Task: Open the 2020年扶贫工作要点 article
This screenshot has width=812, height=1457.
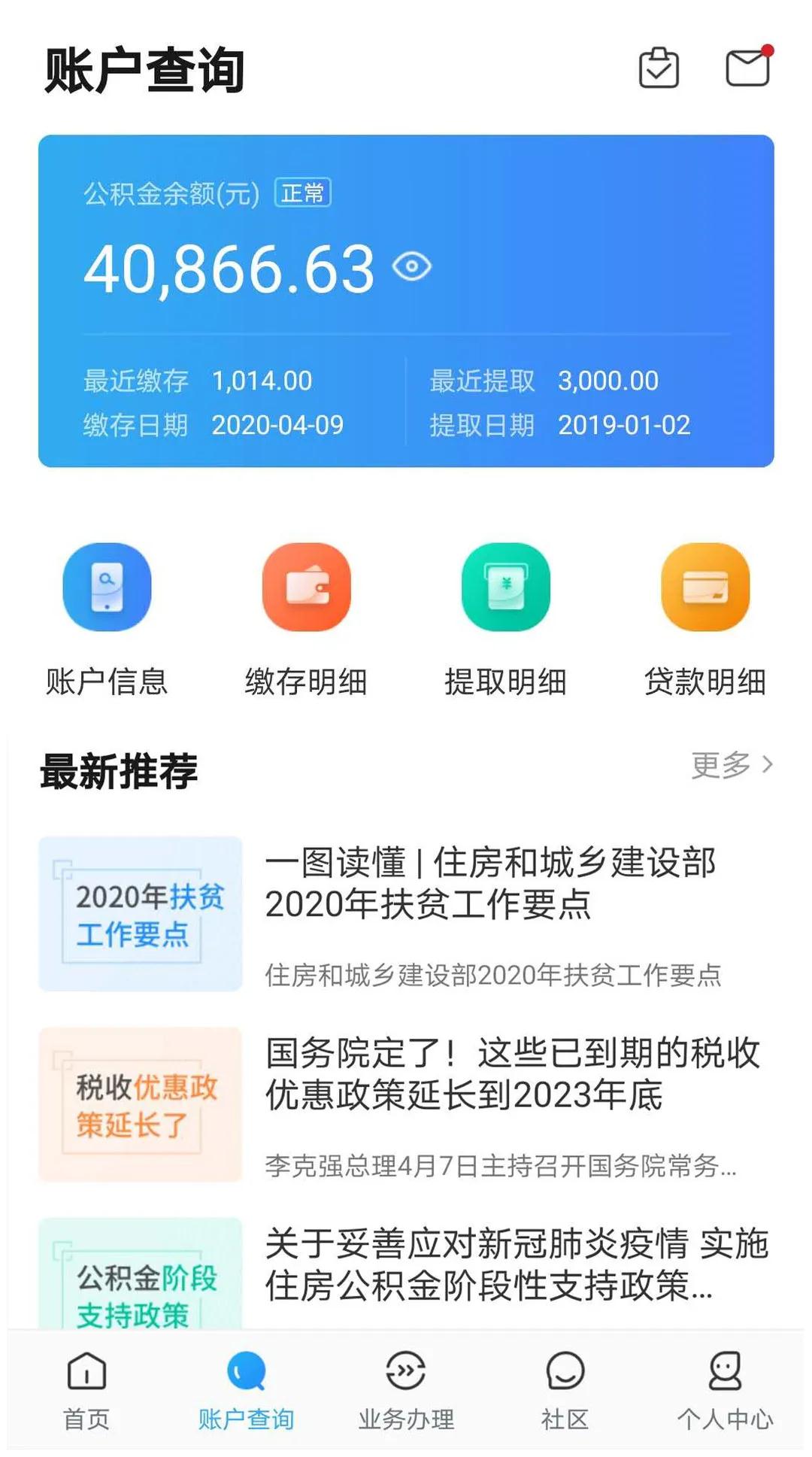Action: (406, 914)
